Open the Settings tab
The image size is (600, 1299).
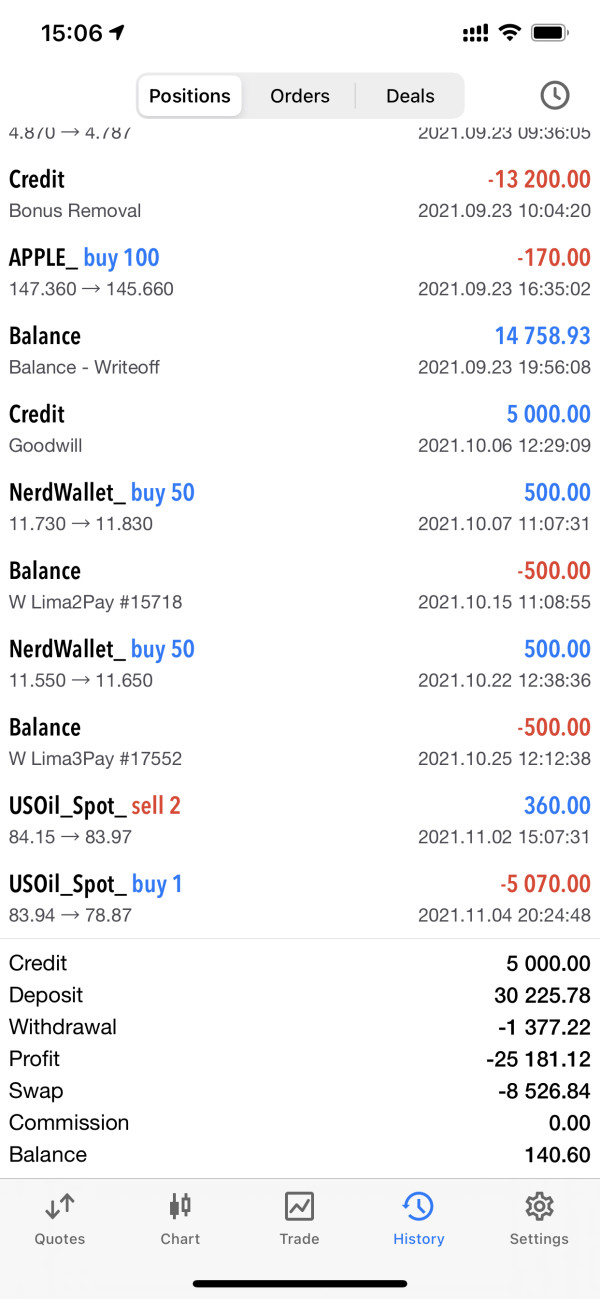coord(539,1218)
